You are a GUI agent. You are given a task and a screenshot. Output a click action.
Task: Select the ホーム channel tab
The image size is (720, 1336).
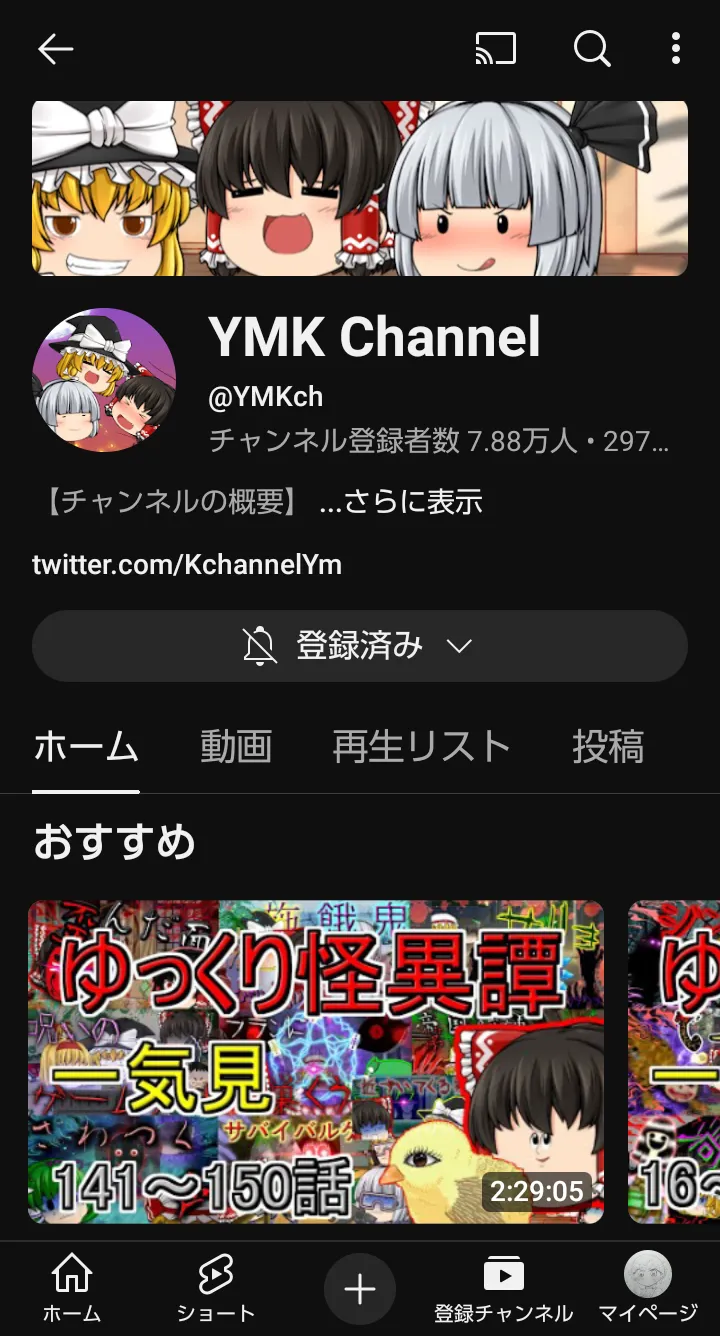(86, 747)
